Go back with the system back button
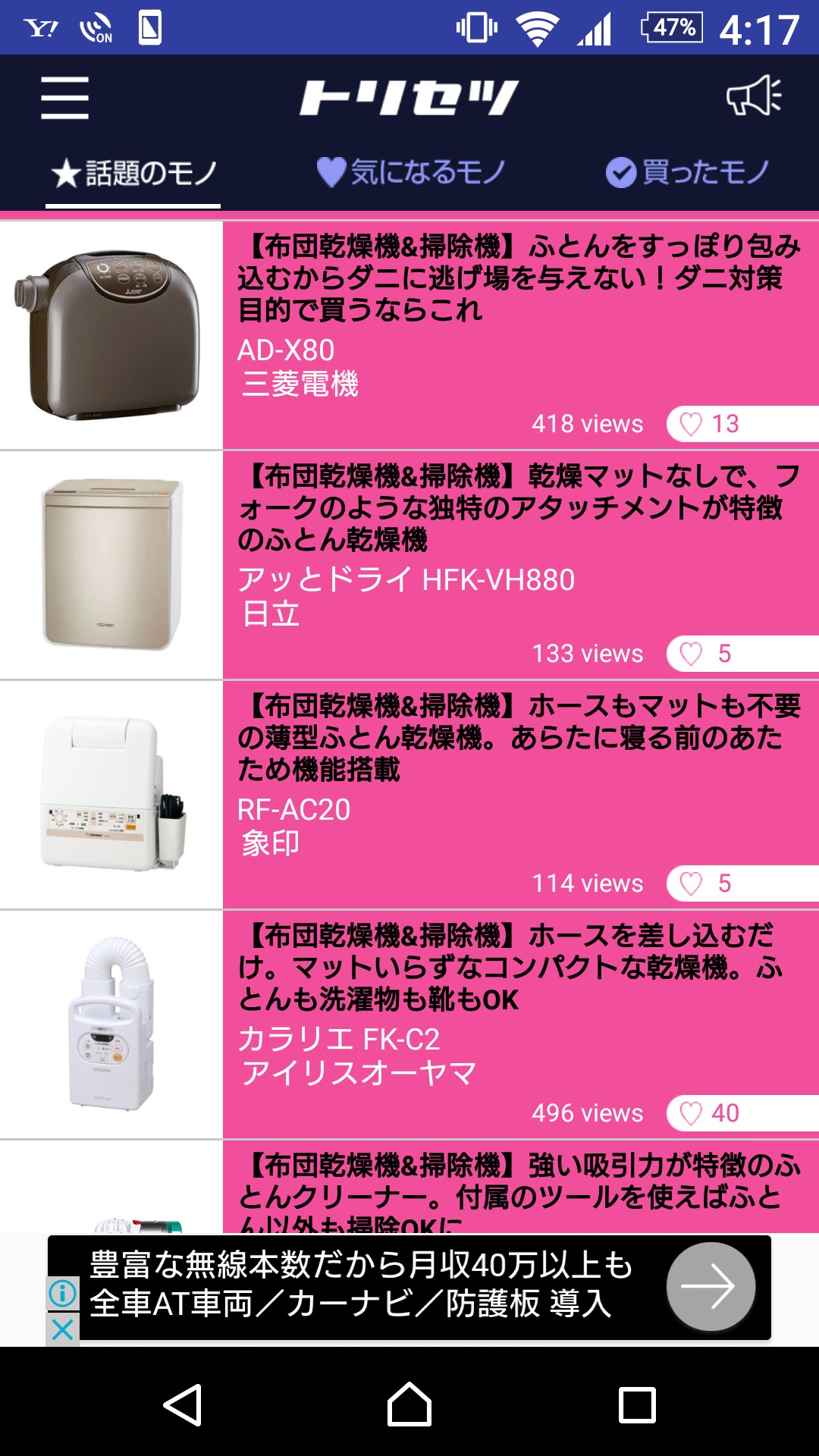The height and width of the screenshot is (1456, 819). pos(183,1405)
